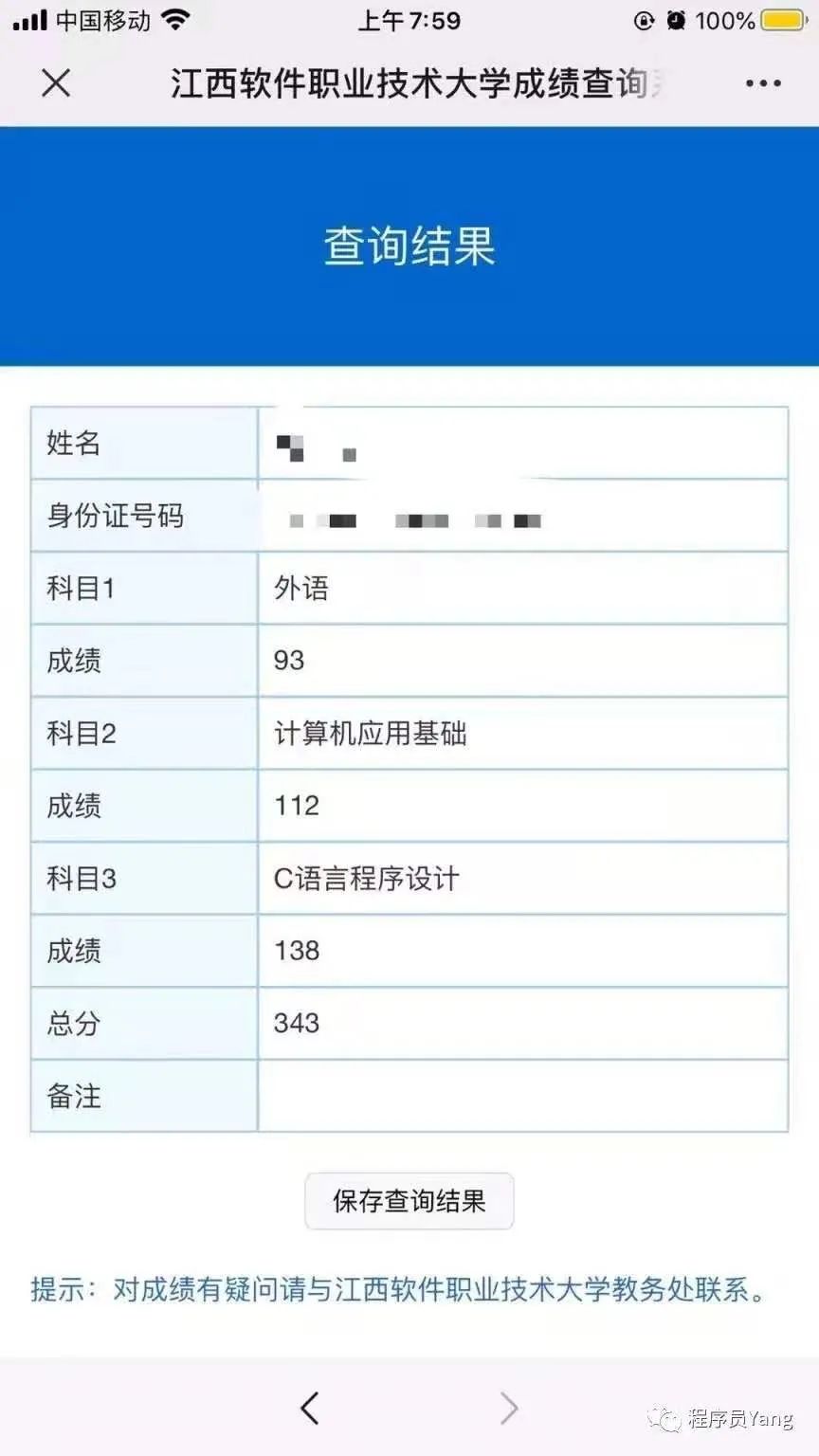819x1456 pixels.
Task: Go back with the left arrow
Action: (x=310, y=1408)
